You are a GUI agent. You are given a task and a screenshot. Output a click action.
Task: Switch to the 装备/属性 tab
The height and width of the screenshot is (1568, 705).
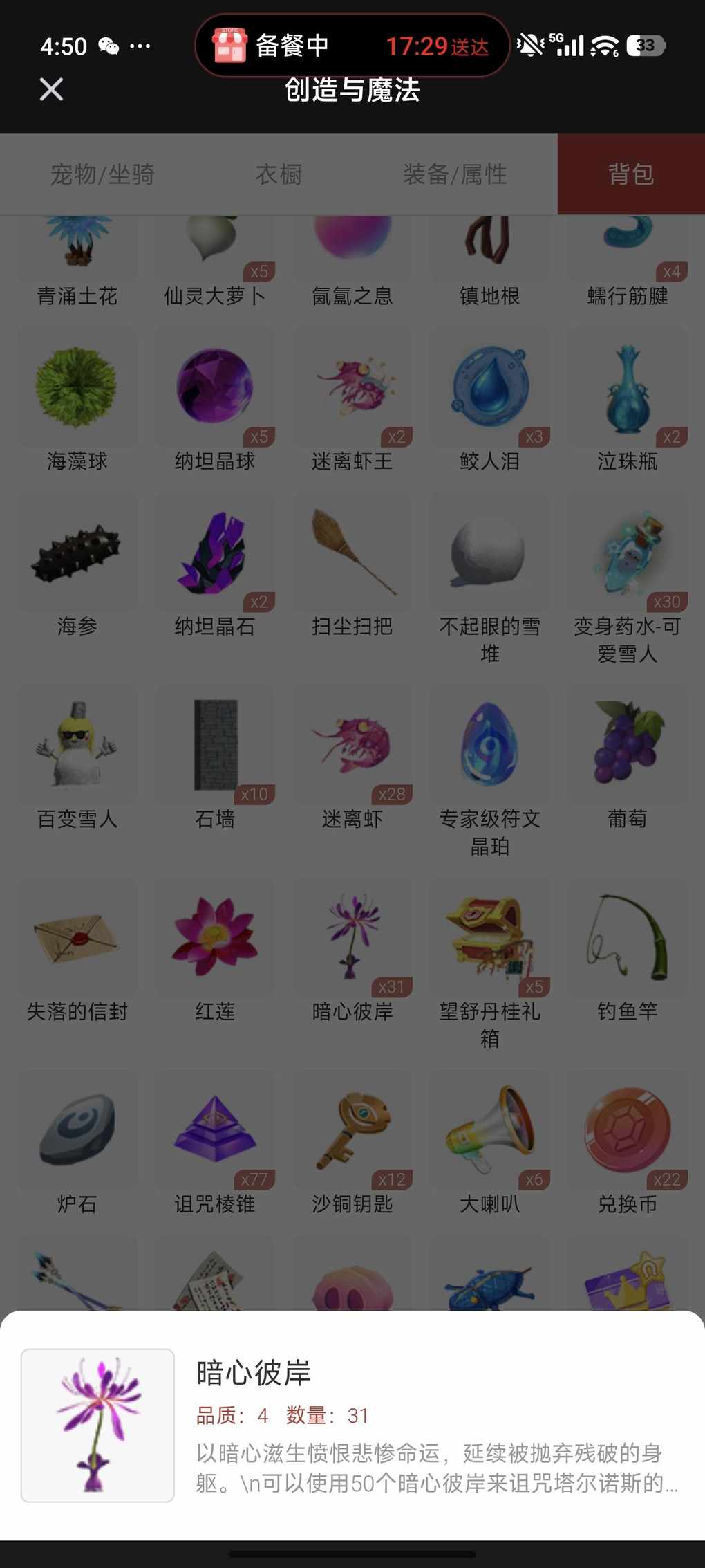coord(455,174)
